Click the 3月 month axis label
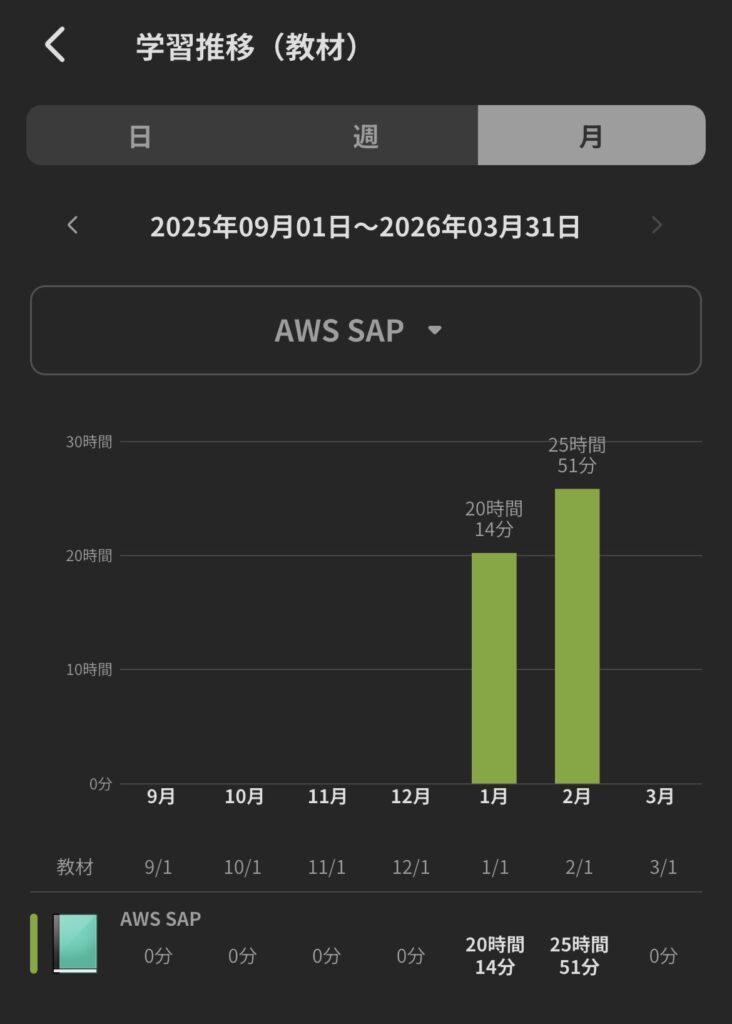732x1024 pixels. click(661, 797)
